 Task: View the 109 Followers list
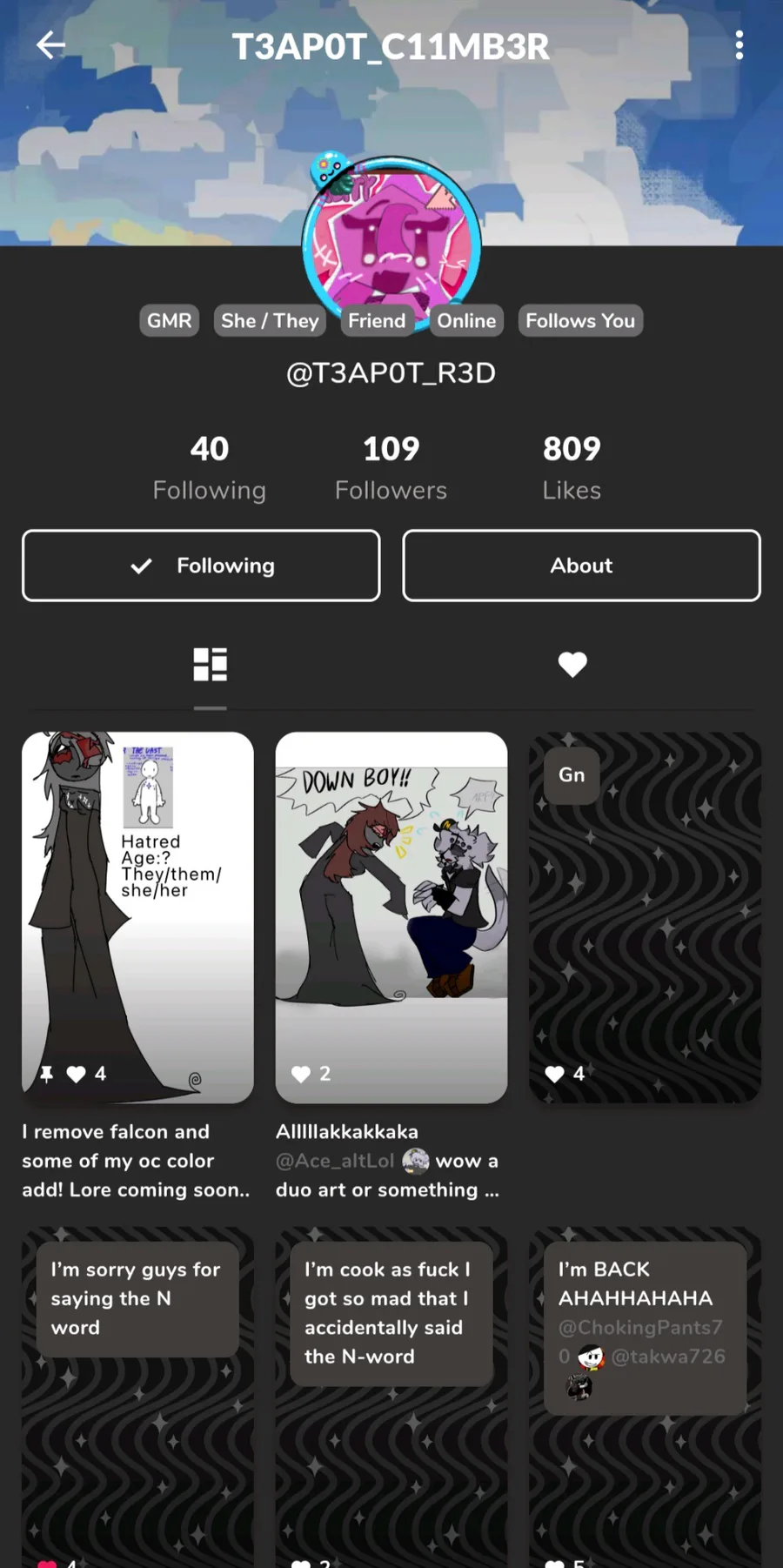[391, 468]
